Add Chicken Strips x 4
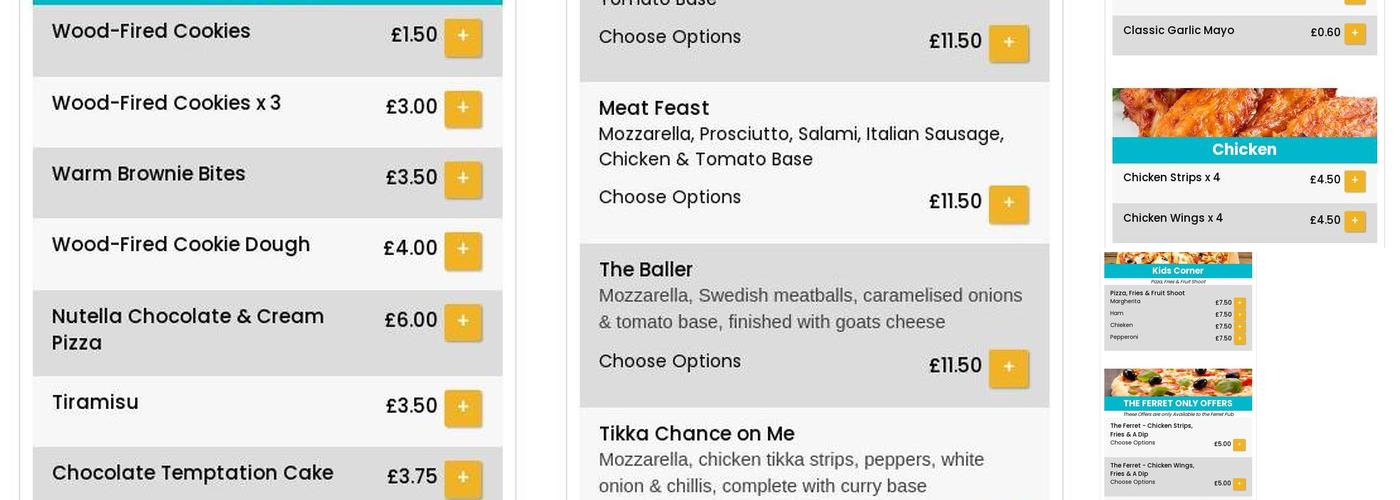The image size is (1400, 500). point(1355,181)
